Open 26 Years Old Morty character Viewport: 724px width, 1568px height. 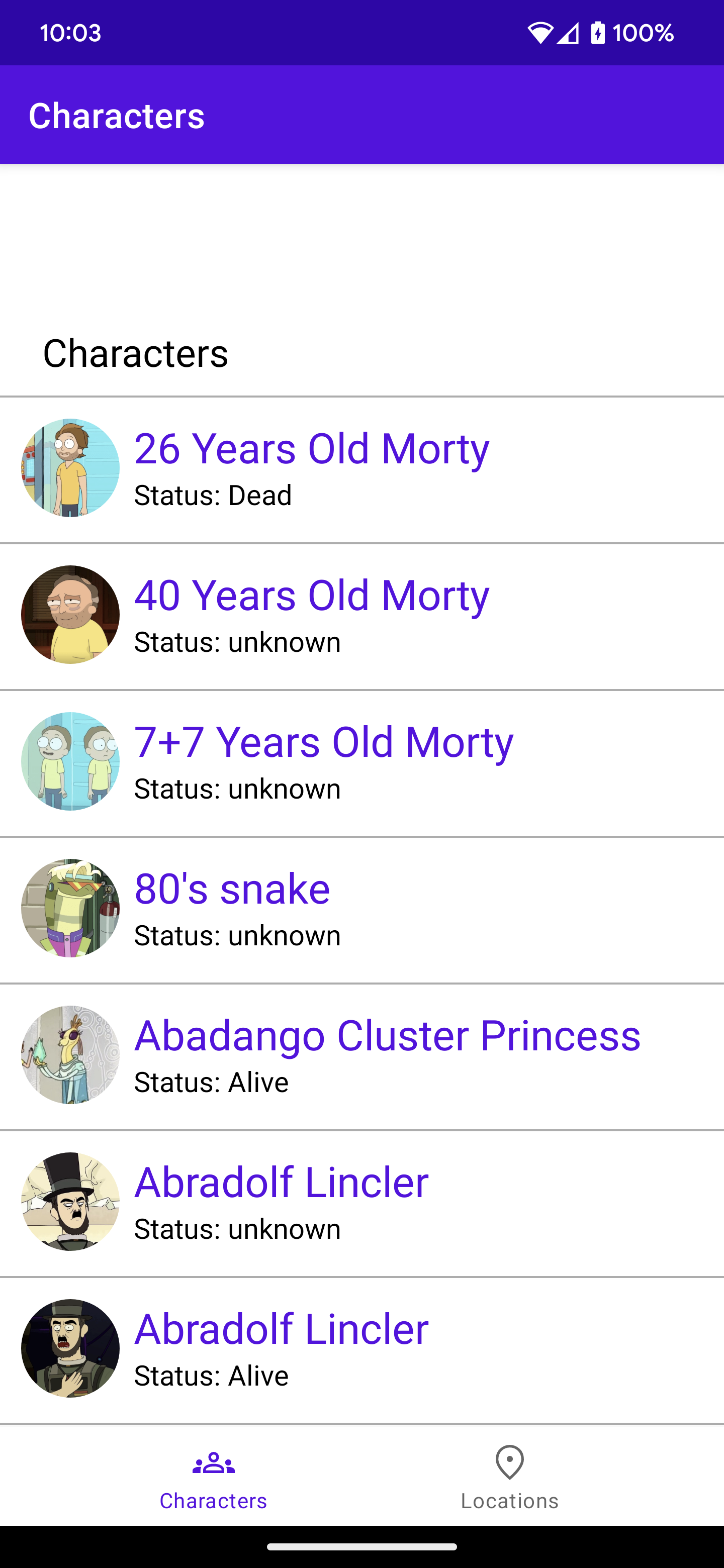pos(361,469)
